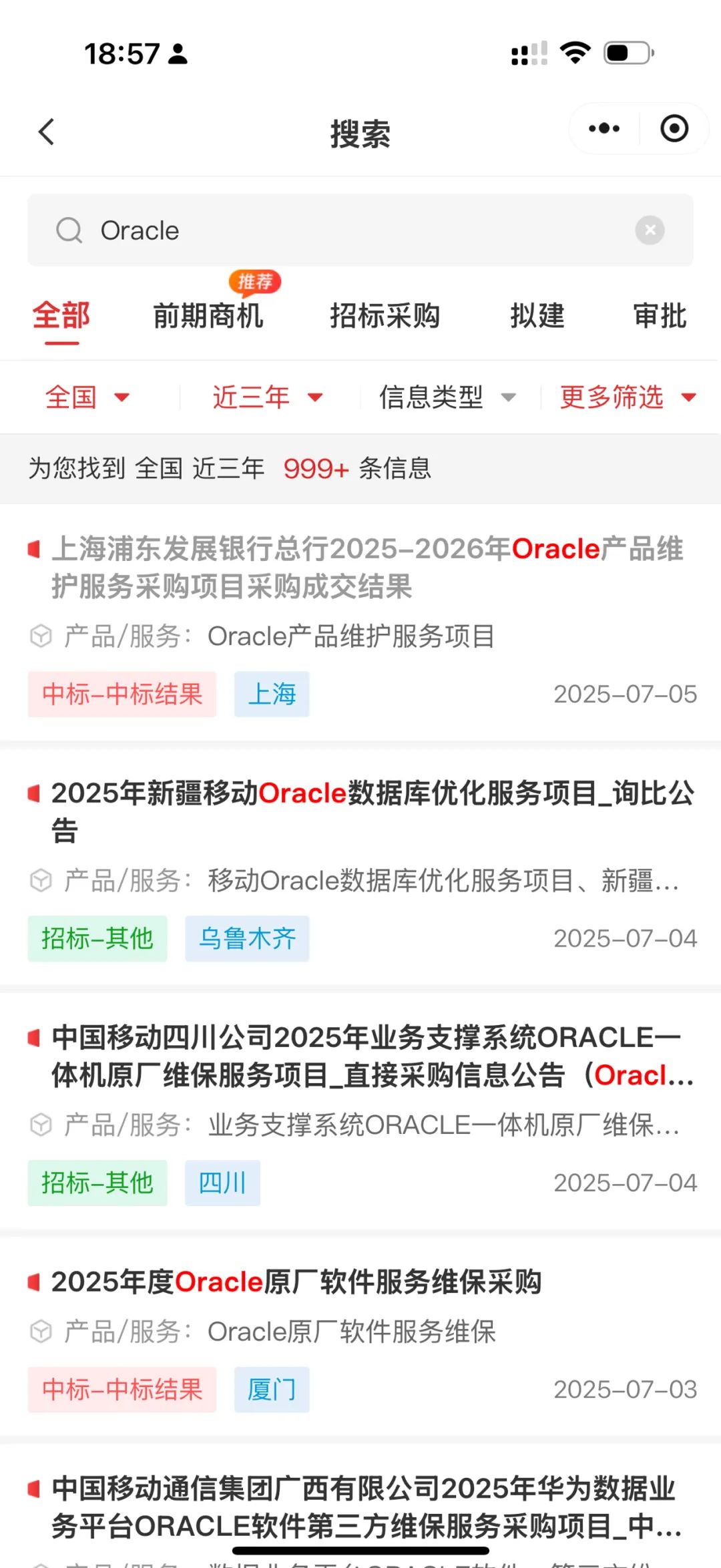Switch to the 全部 tab

61,316
